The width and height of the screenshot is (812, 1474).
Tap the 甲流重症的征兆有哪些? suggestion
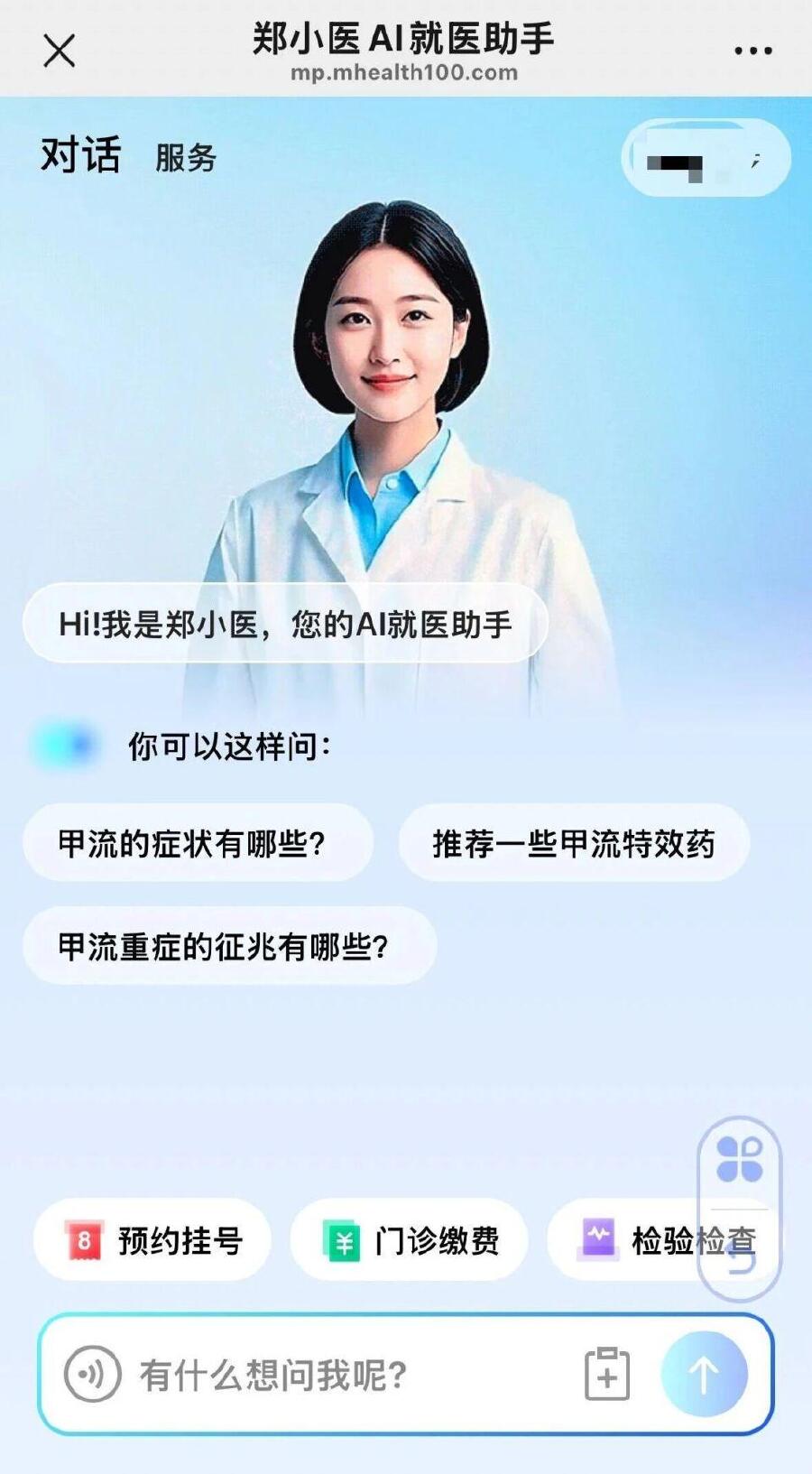pos(229,946)
